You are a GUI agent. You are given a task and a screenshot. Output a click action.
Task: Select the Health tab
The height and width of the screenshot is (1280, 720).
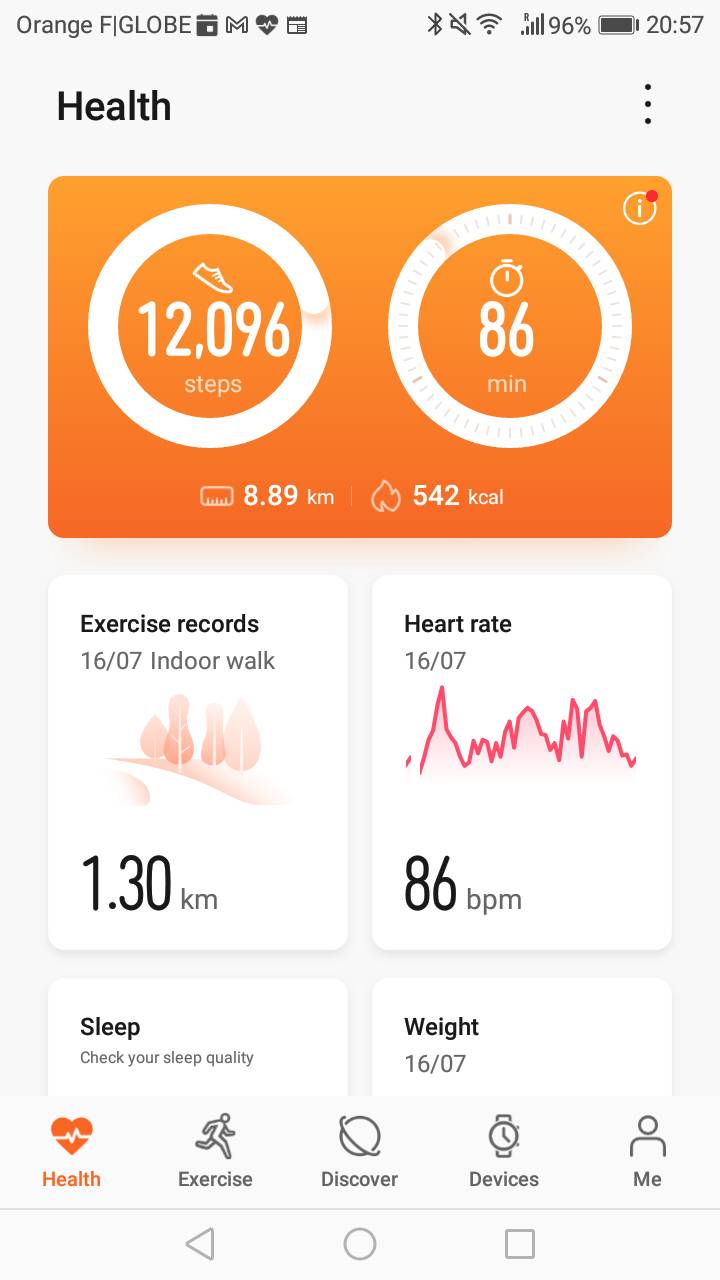click(71, 1151)
